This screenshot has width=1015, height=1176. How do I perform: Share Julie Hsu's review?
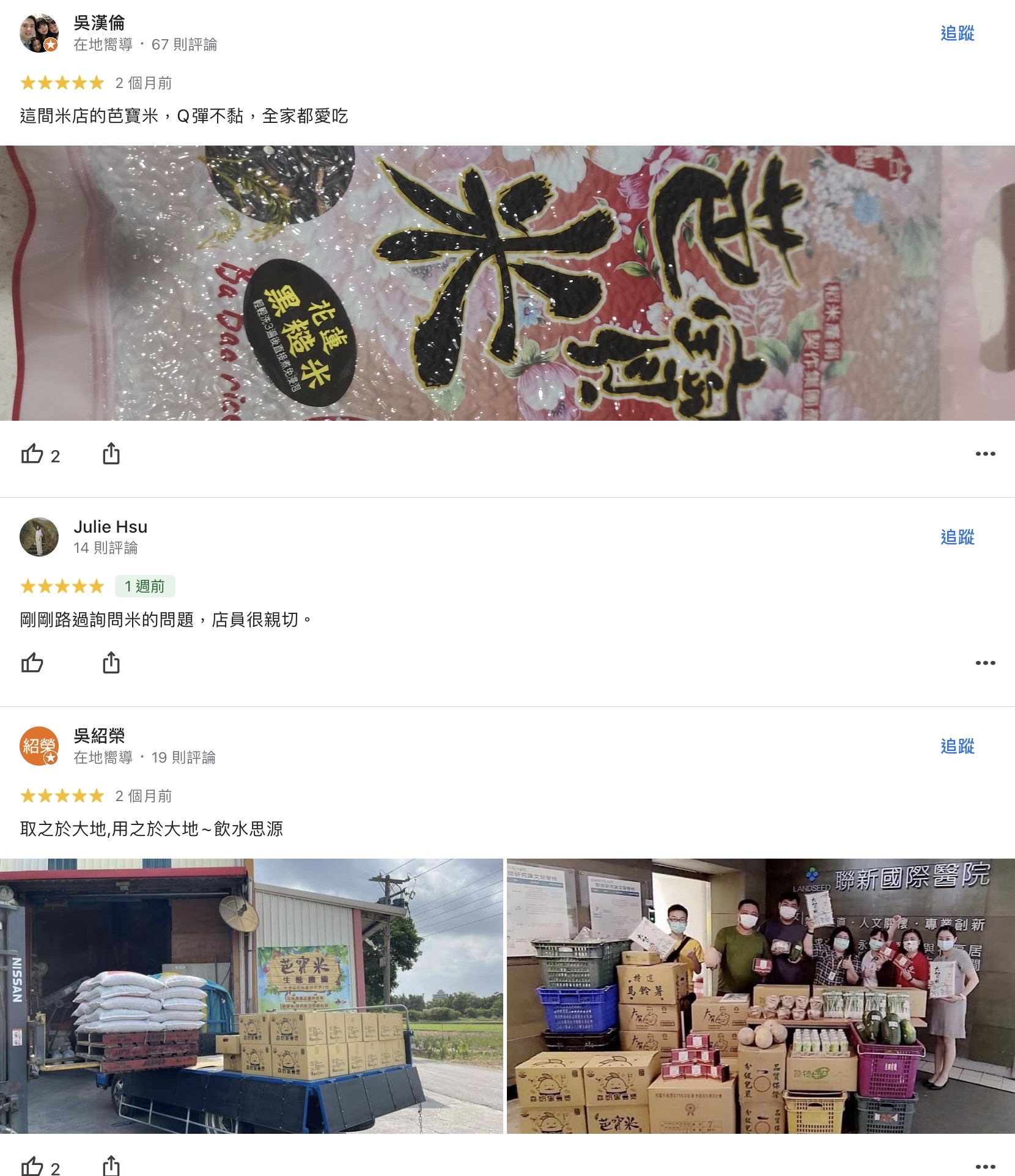[x=111, y=663]
